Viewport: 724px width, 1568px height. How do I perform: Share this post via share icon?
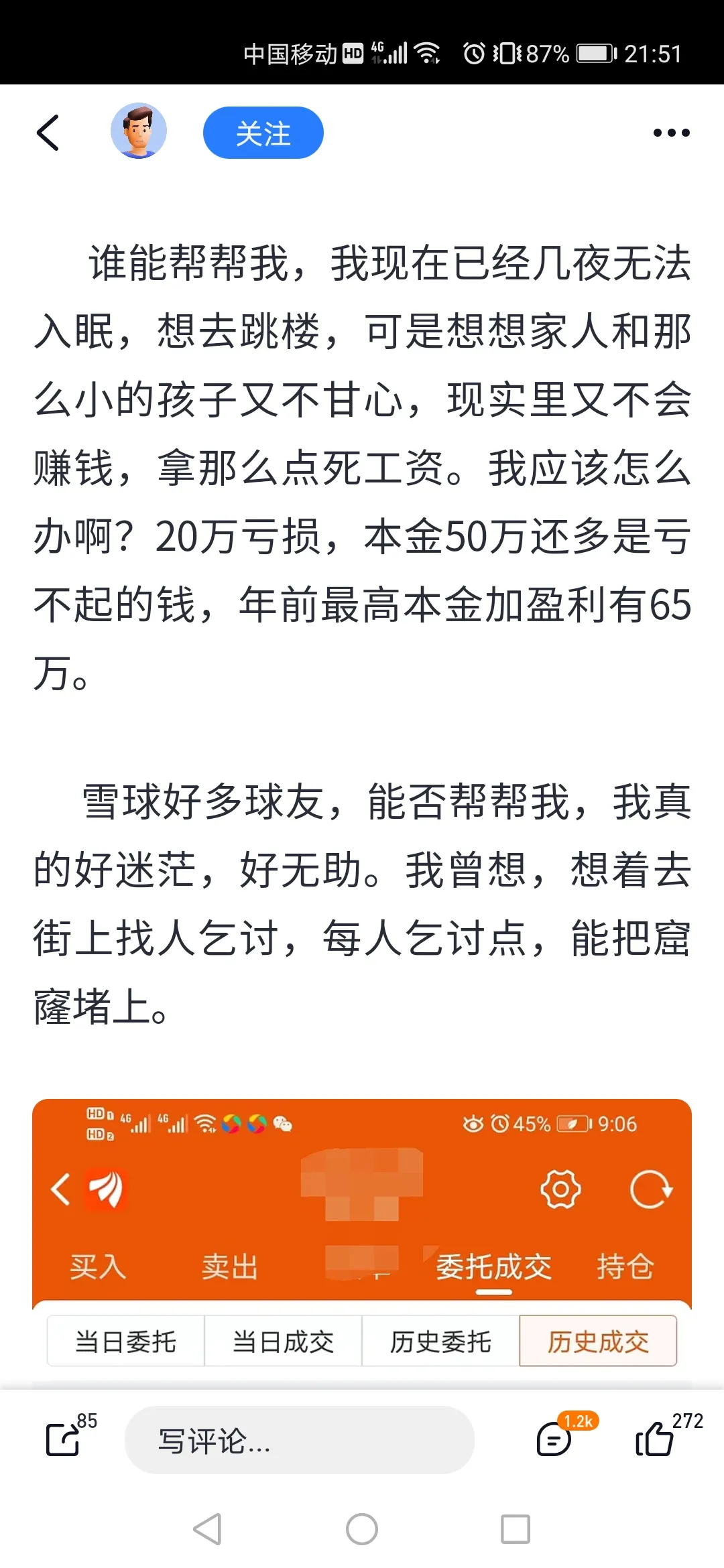[x=64, y=1439]
